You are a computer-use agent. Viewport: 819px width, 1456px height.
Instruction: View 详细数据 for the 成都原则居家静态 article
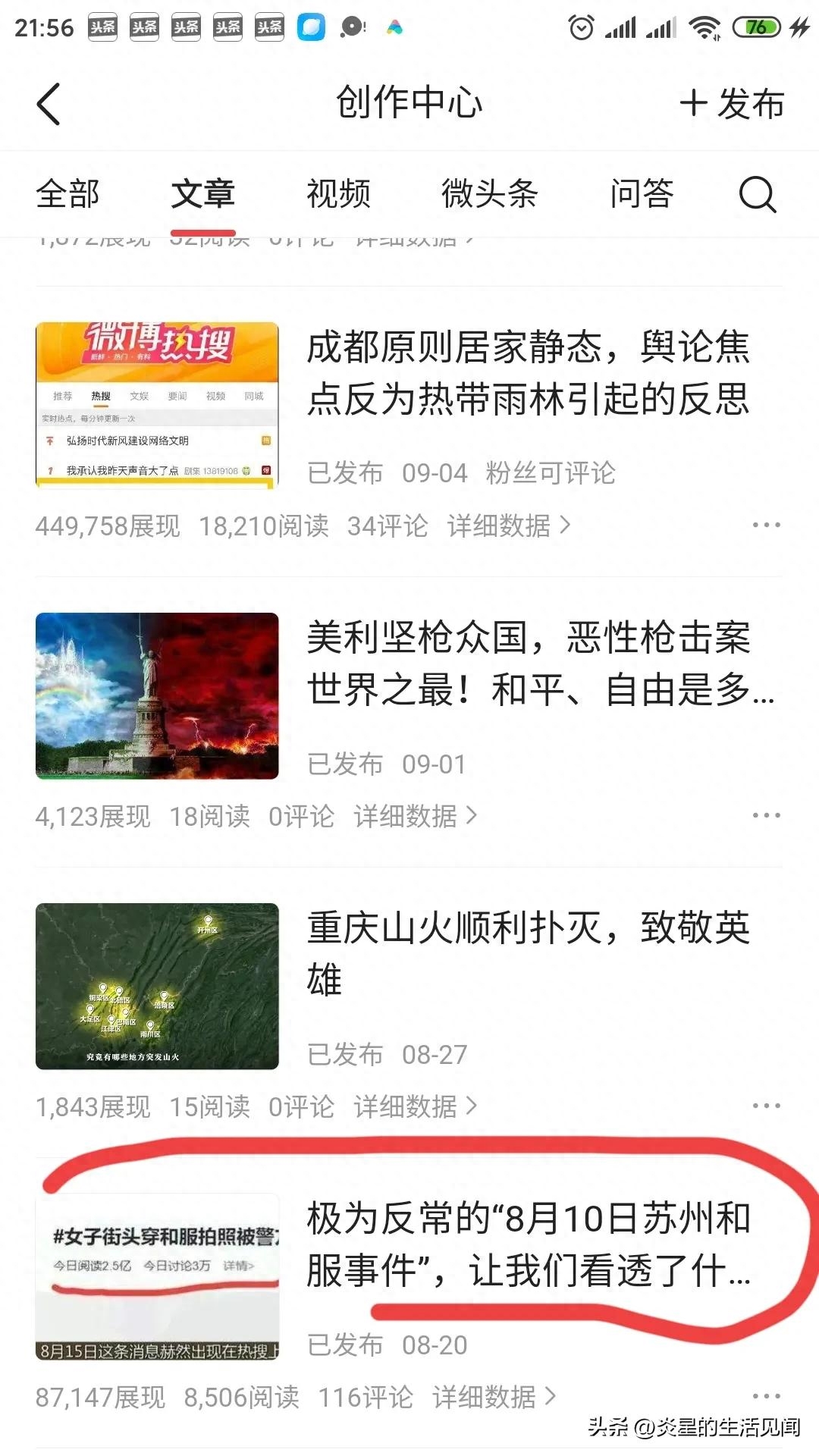[508, 526]
